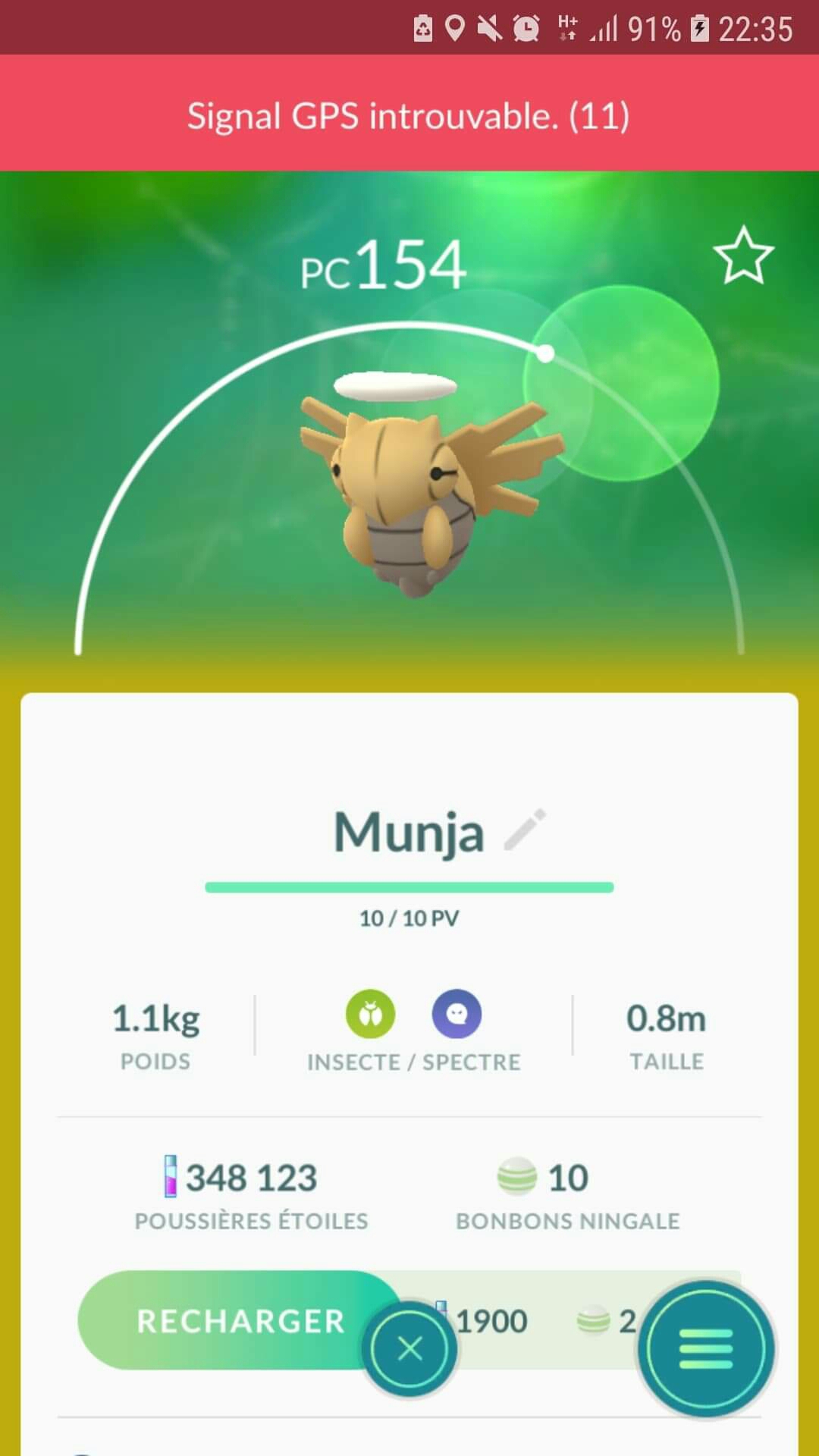Screen dimensions: 819x1456
Task: Edit Munja's nickname with pencil icon
Action: click(525, 829)
